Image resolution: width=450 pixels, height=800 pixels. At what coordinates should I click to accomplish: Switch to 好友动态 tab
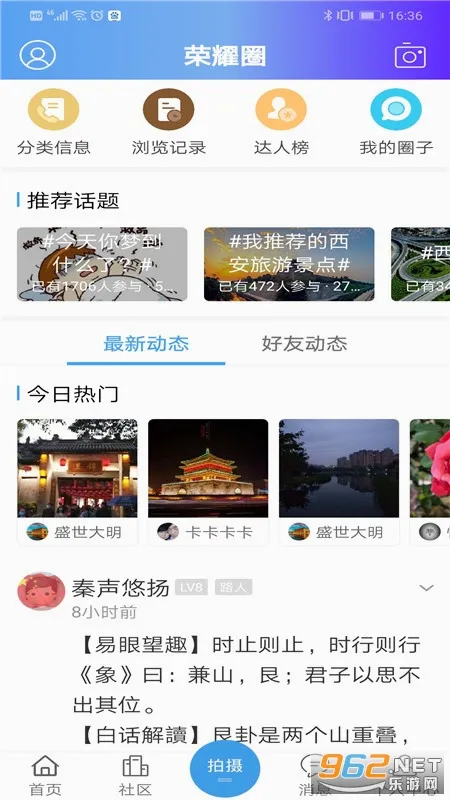305,343
